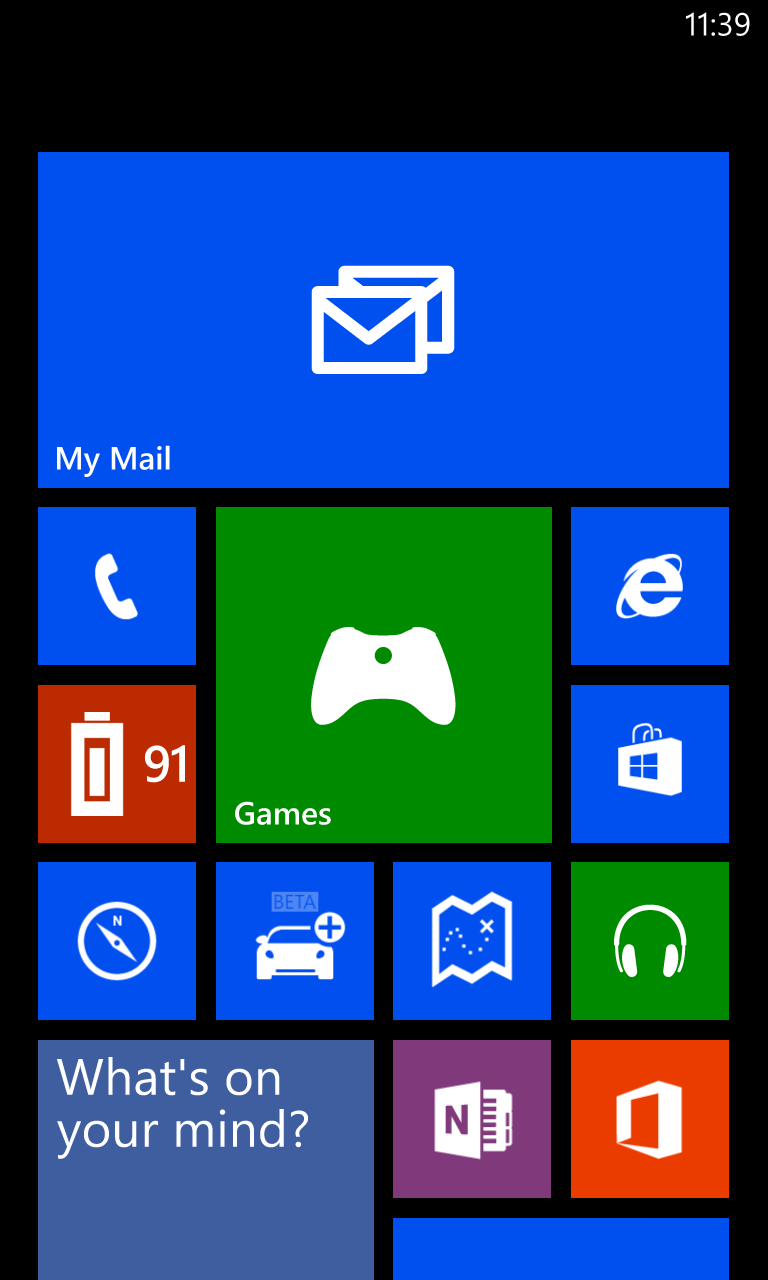Open the battery tile showing 91

coord(117,764)
